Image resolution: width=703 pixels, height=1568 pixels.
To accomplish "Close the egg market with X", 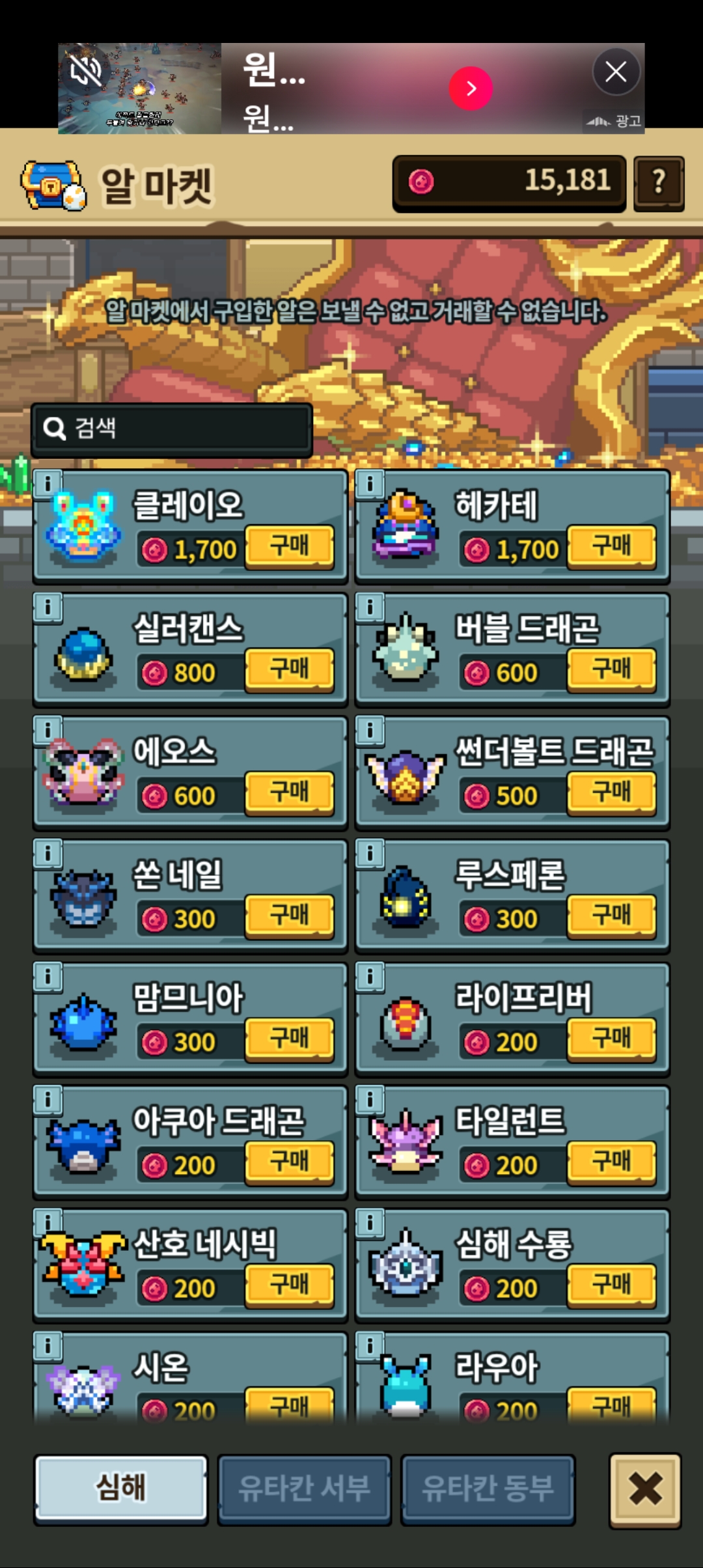I will point(645,1489).
